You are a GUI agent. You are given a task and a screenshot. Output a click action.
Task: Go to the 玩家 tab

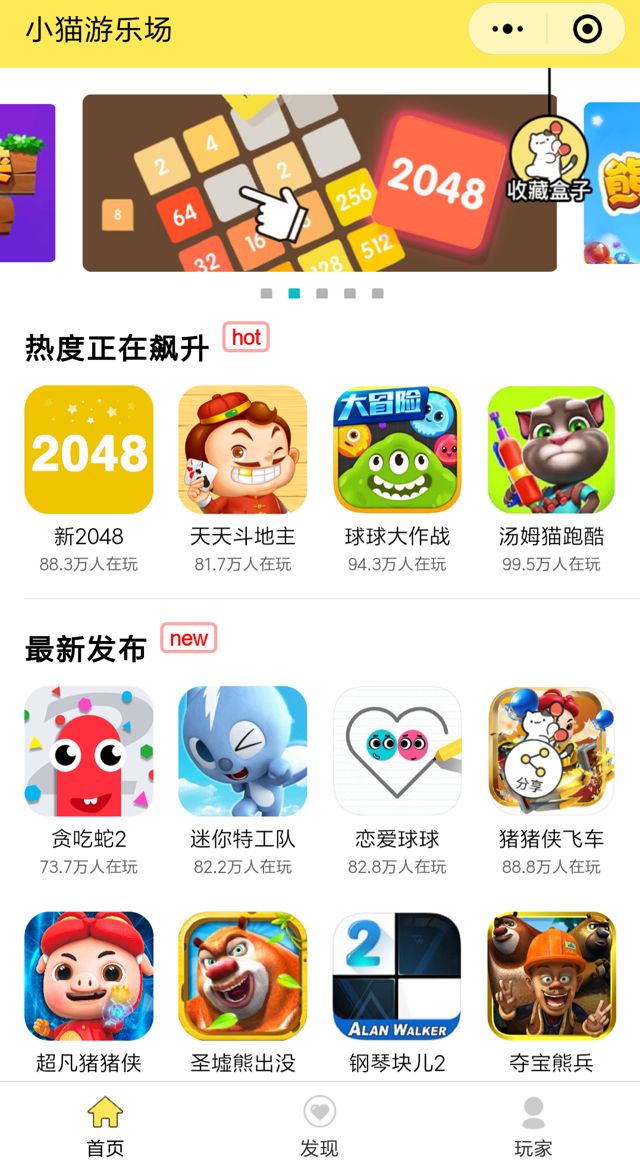533,1126
